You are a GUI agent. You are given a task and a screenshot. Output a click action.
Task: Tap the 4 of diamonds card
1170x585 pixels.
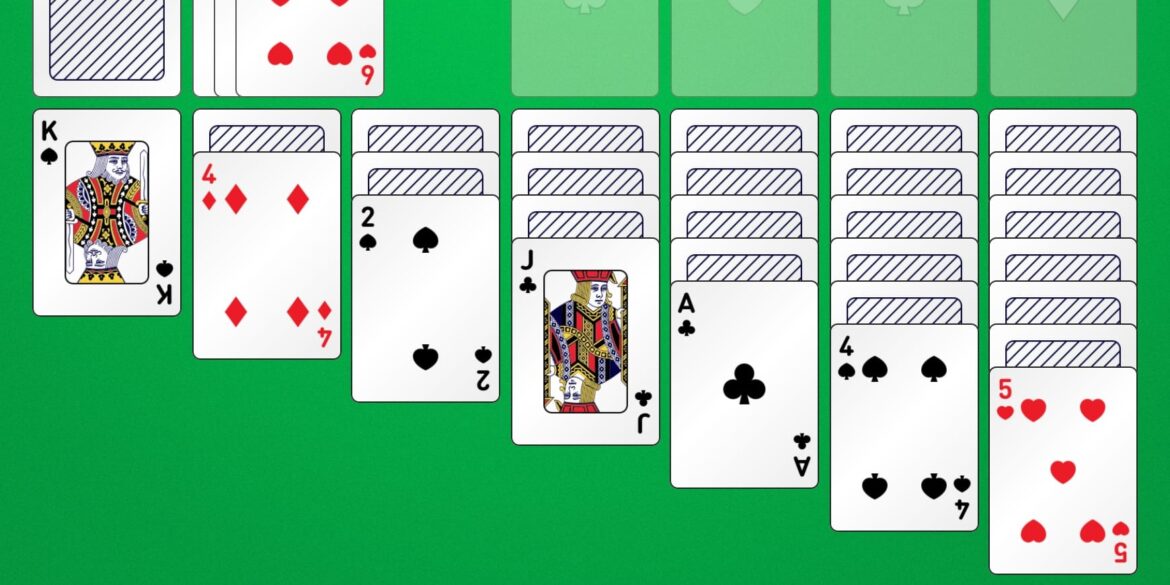(266, 255)
